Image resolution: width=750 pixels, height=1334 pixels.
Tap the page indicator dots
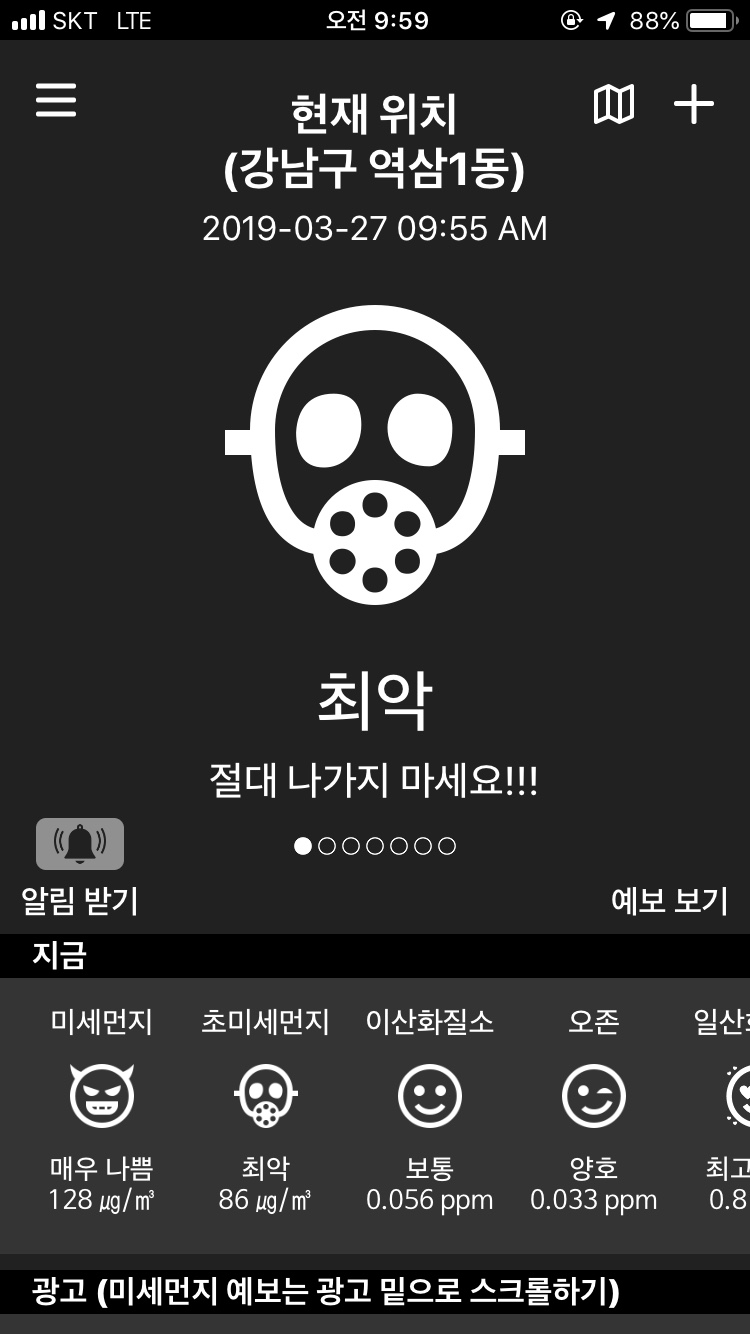point(375,846)
